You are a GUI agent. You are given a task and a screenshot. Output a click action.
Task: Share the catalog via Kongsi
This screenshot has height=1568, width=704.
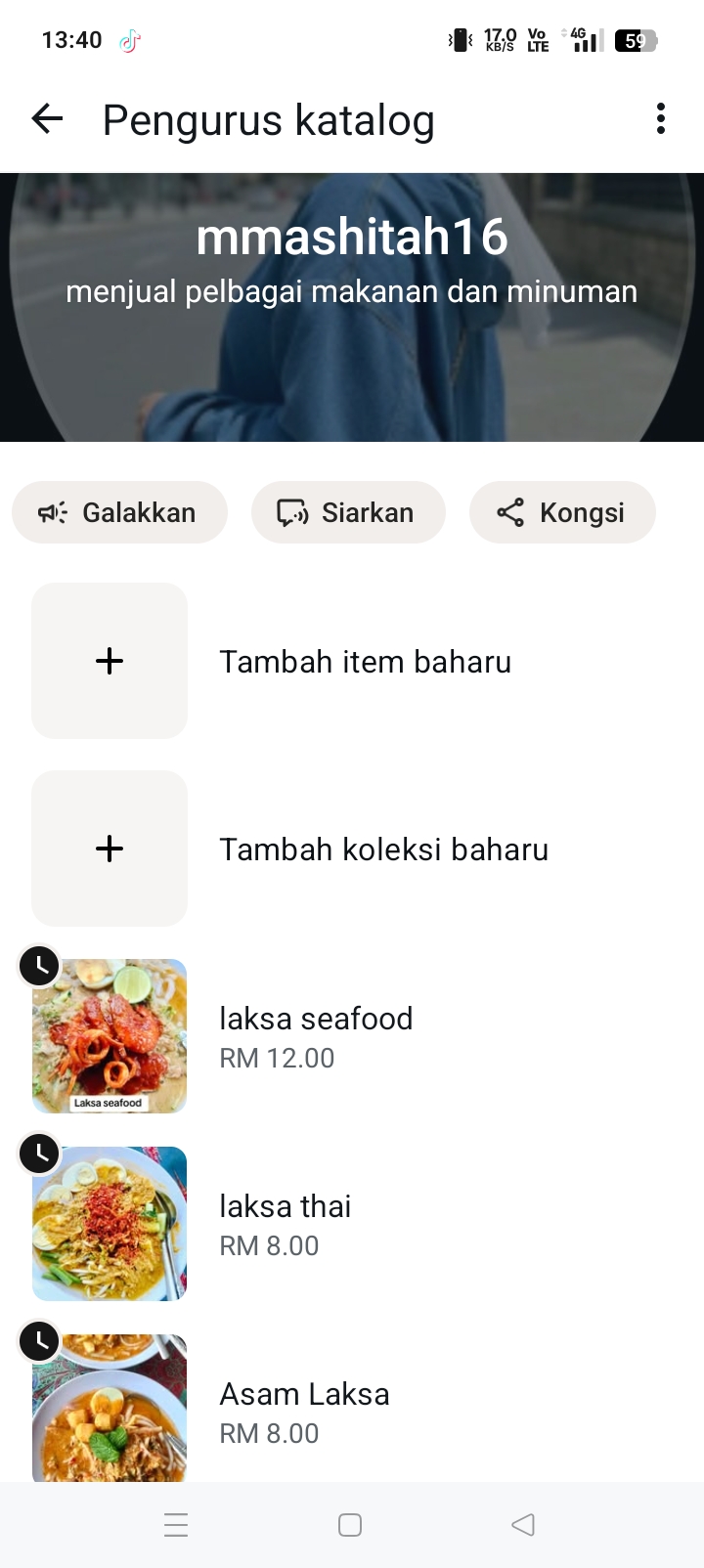coord(562,512)
